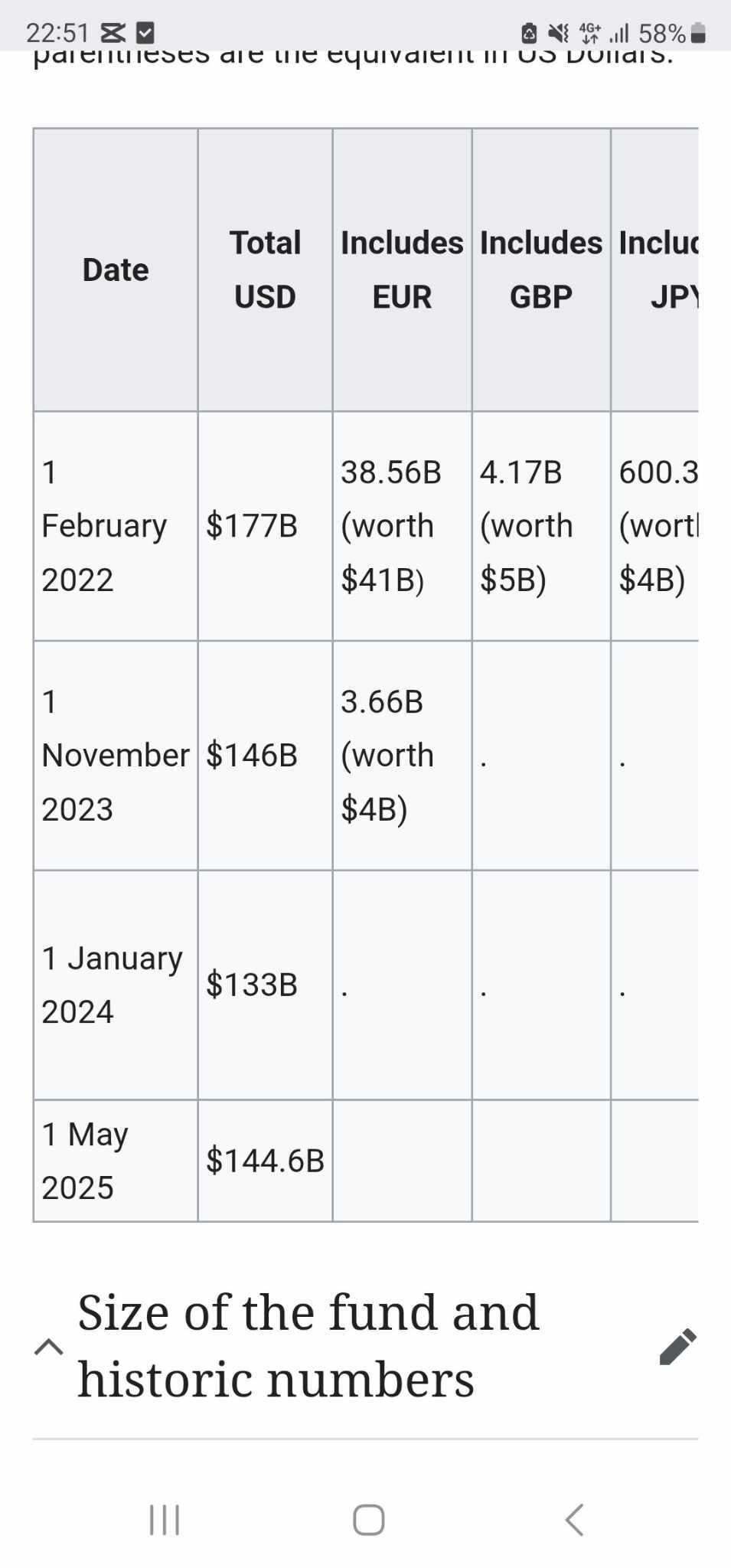Screen dimensions: 731x1568
Task: Open the recent apps view
Action: 164,1520
